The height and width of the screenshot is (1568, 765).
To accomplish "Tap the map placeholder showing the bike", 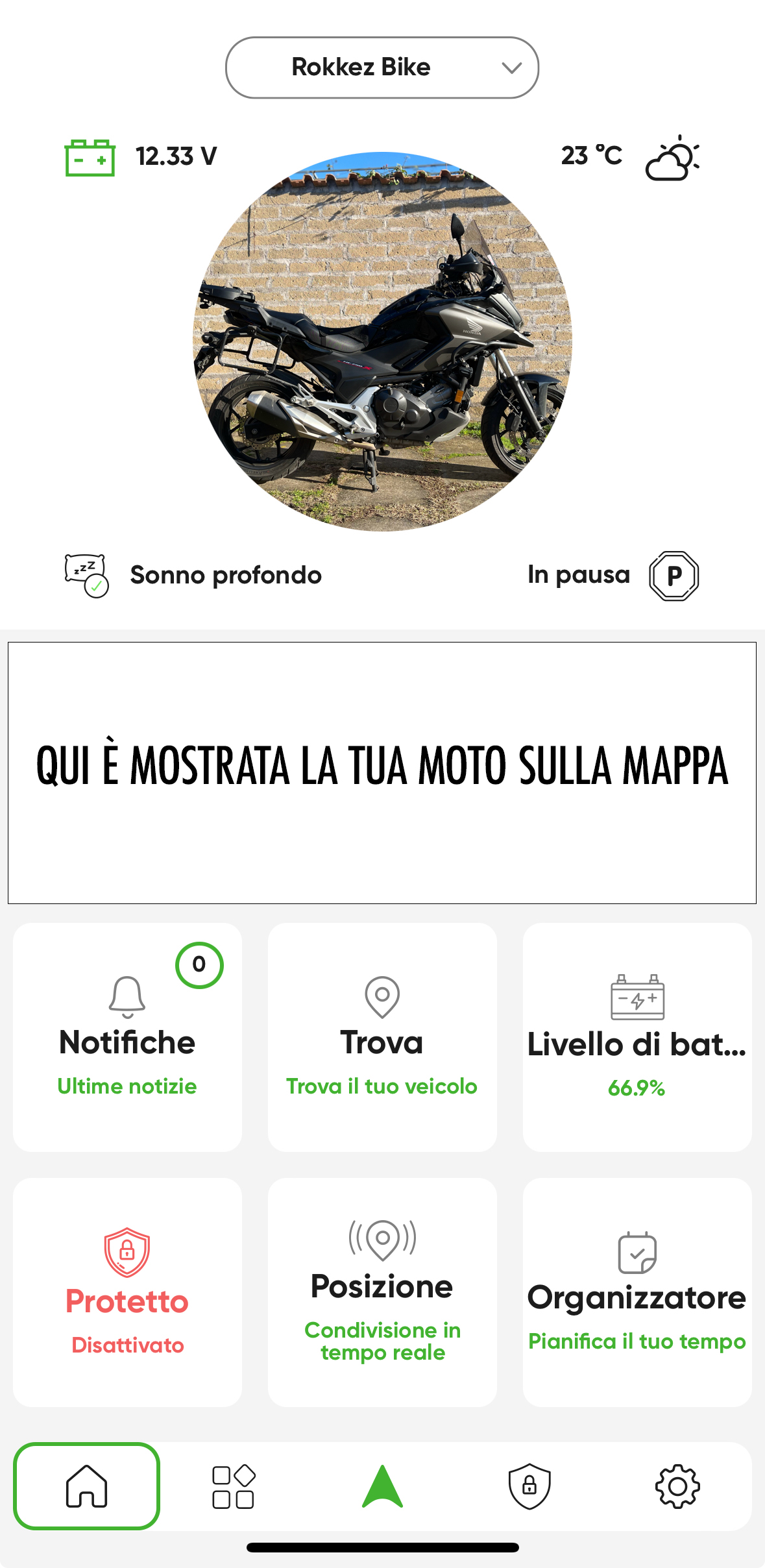I will coord(382,773).
